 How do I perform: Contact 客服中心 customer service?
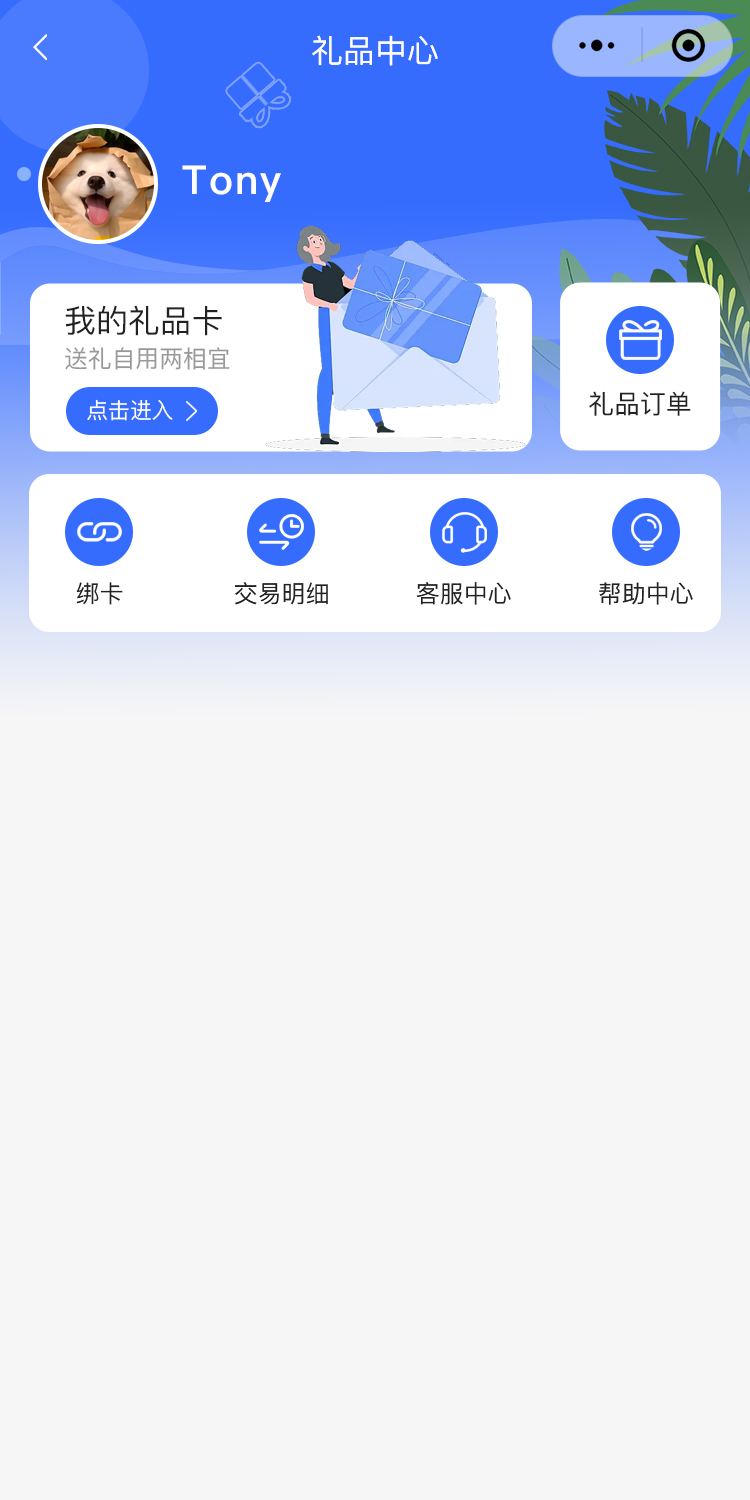coord(464,552)
